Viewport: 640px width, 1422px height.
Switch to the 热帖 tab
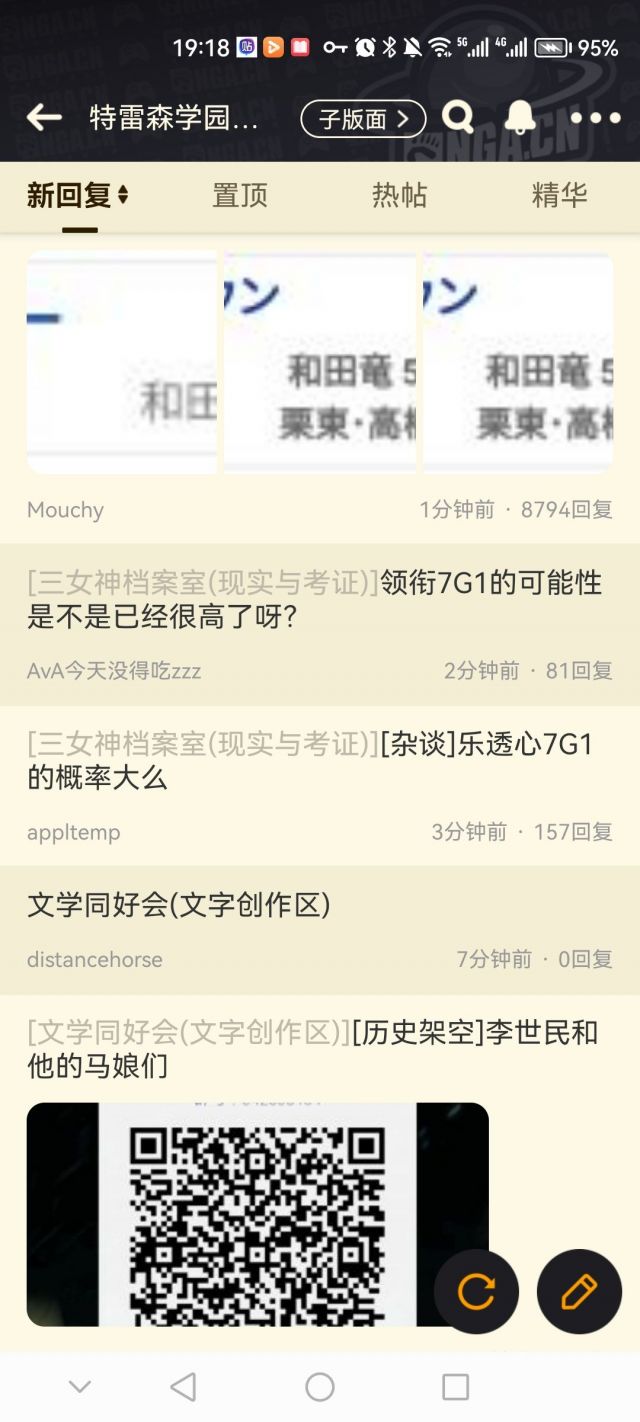pyautogui.click(x=399, y=195)
